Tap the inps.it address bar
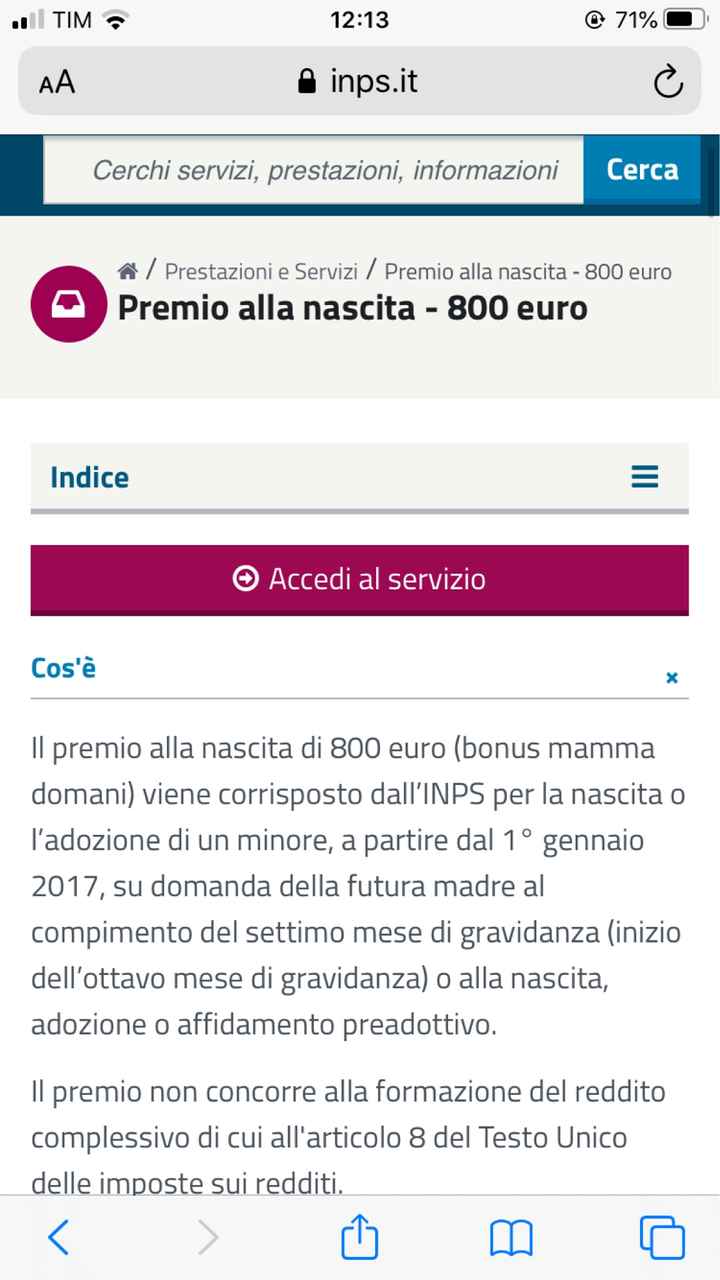Image resolution: width=720 pixels, height=1280 pixels. click(360, 82)
